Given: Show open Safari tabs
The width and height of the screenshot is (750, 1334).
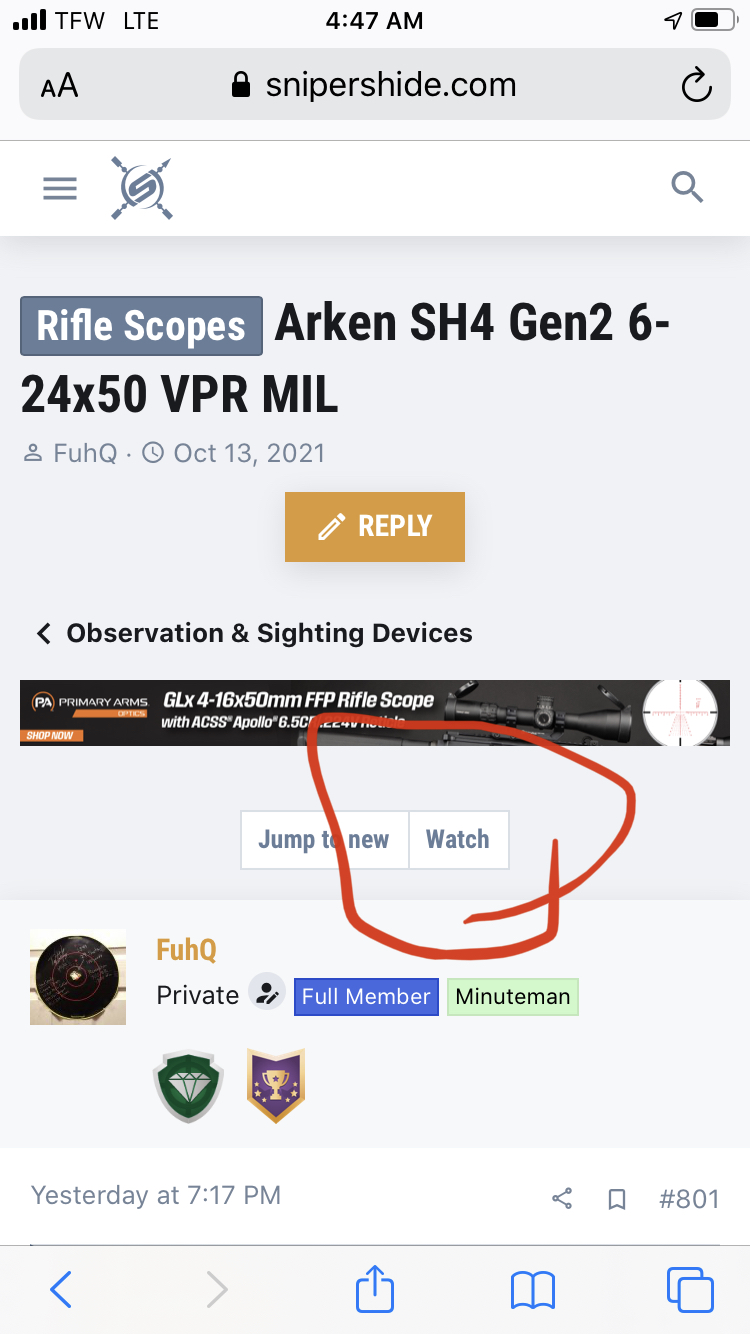Looking at the screenshot, I should pos(689,1290).
